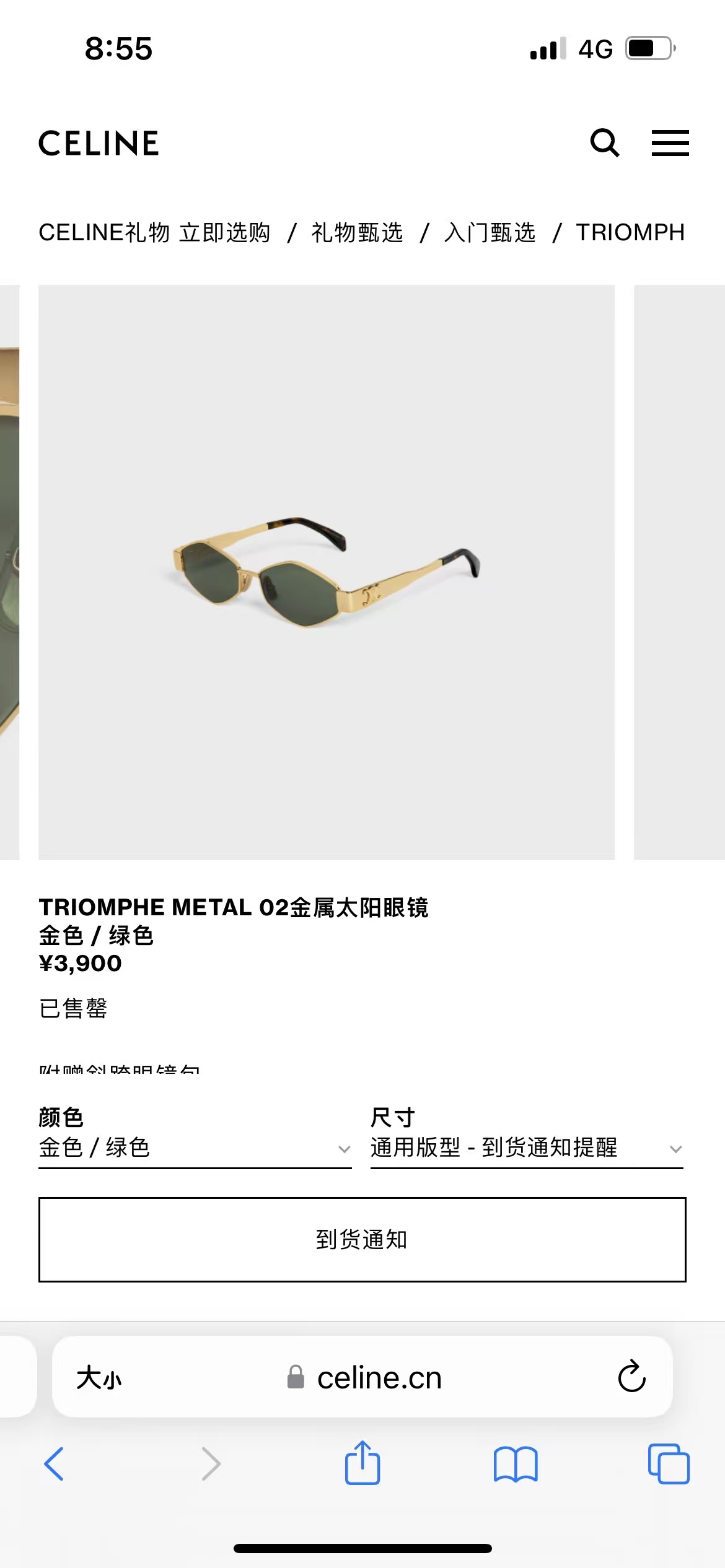Show open Safari tabs
The image size is (725, 1568).
pyautogui.click(x=669, y=1464)
